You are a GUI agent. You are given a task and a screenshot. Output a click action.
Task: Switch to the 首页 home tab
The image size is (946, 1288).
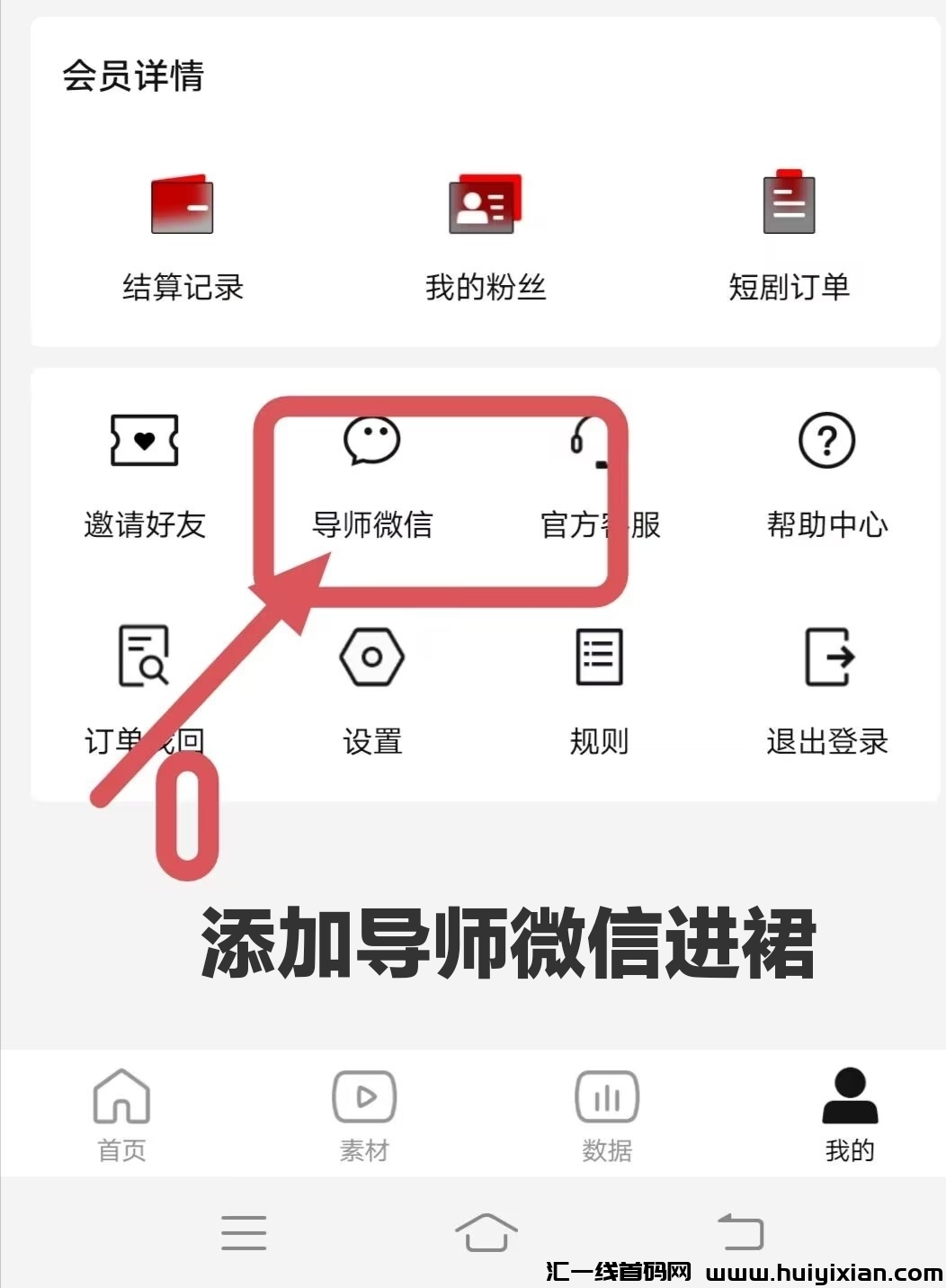tap(122, 1114)
